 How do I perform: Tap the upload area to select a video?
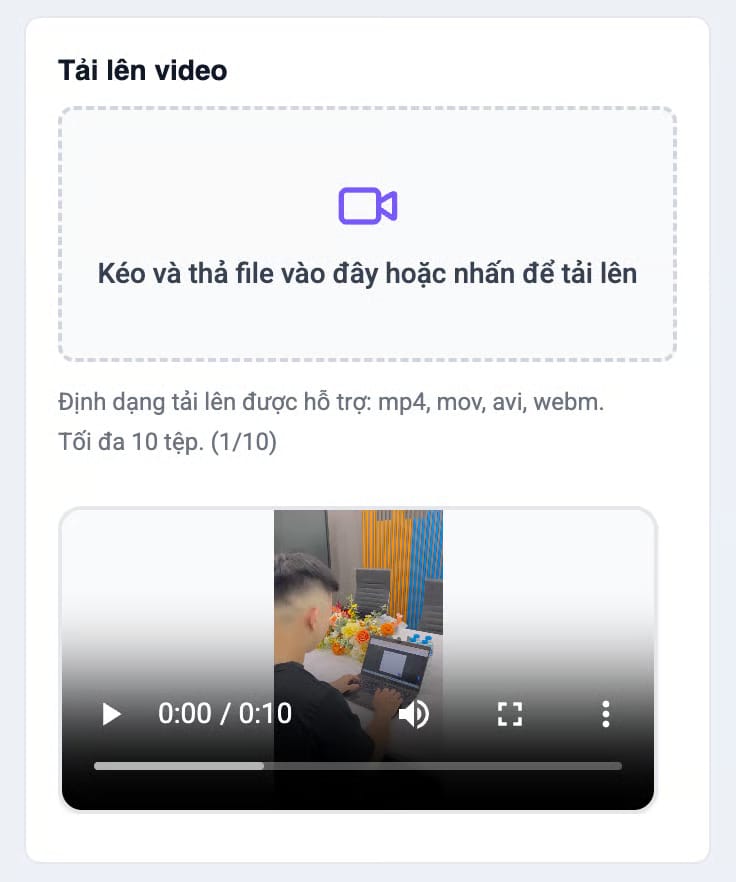tap(367, 234)
